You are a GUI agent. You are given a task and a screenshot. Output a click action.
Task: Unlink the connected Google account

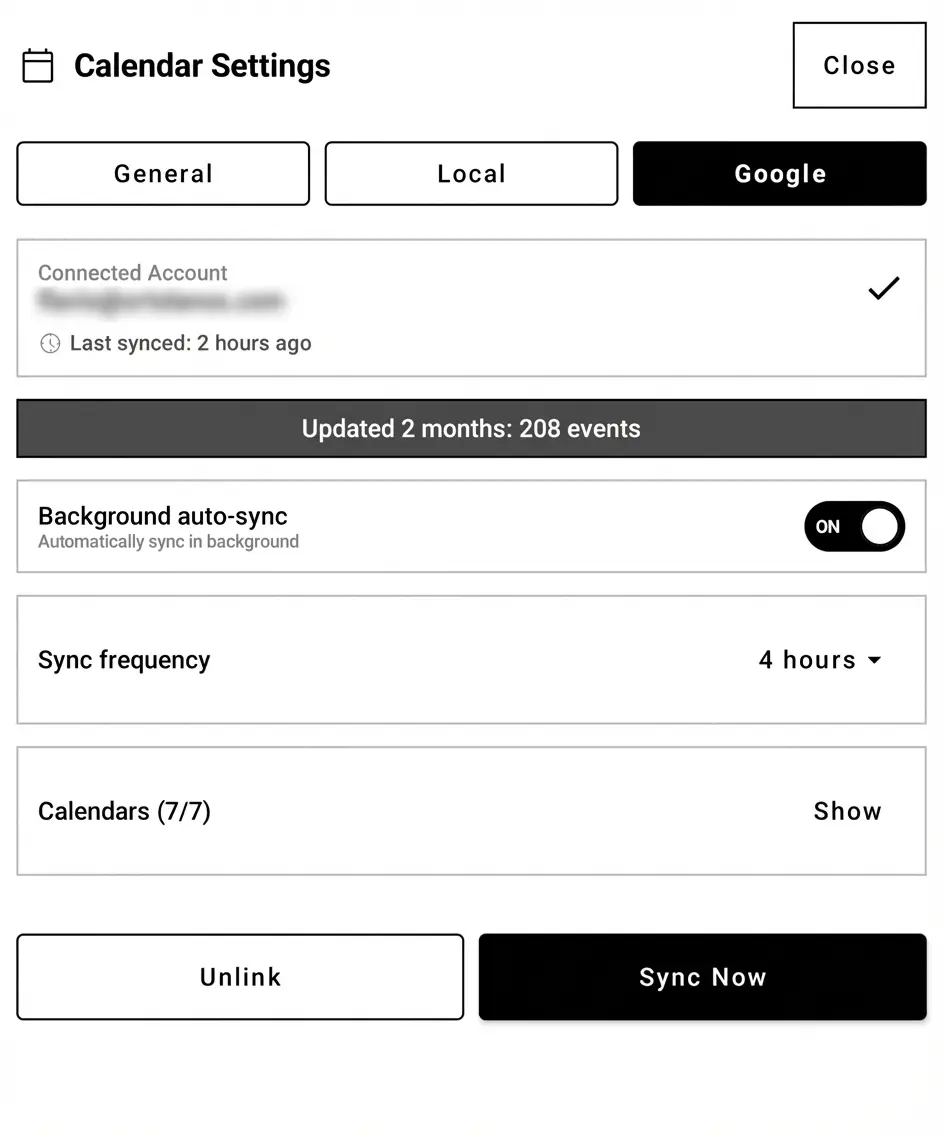[239, 977]
